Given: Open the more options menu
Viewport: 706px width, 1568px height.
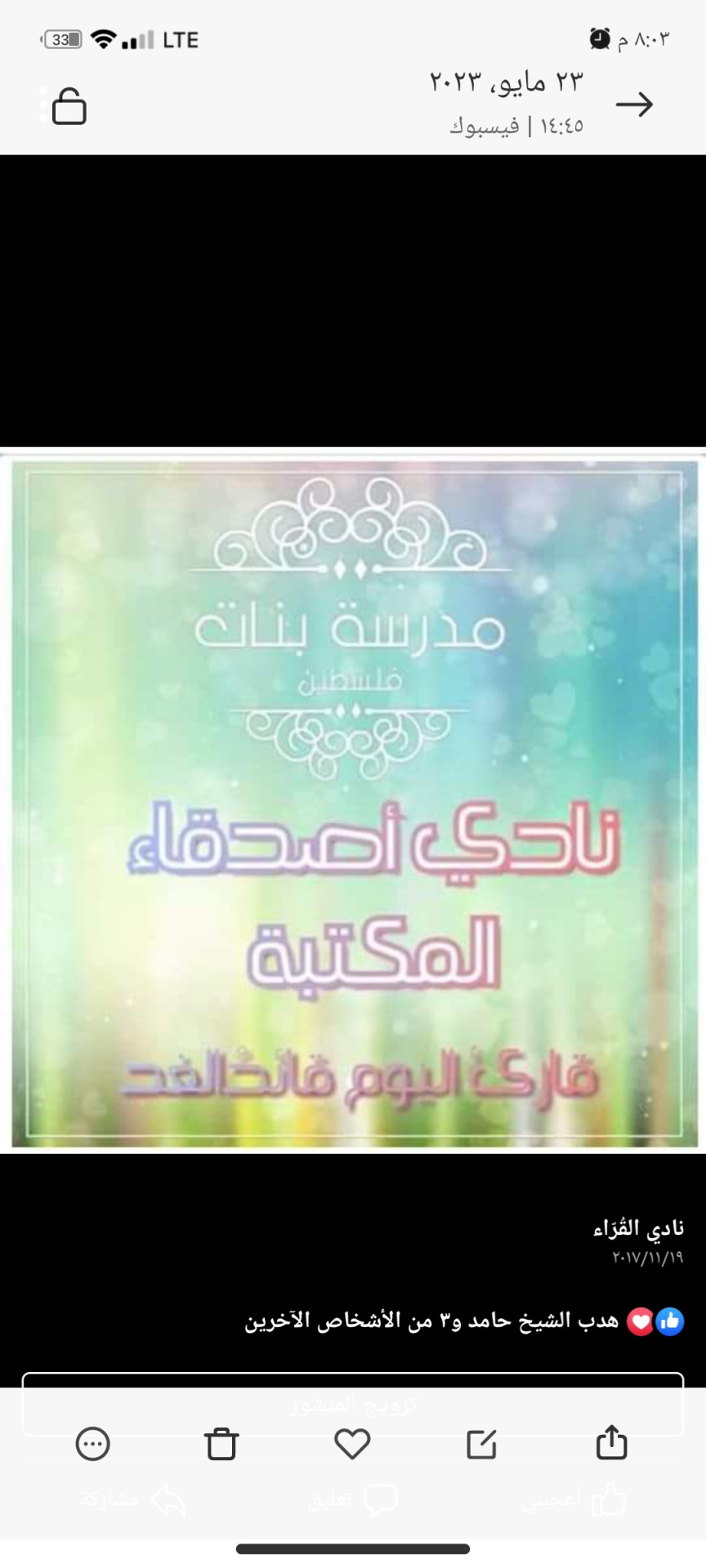Looking at the screenshot, I should click(x=92, y=1443).
